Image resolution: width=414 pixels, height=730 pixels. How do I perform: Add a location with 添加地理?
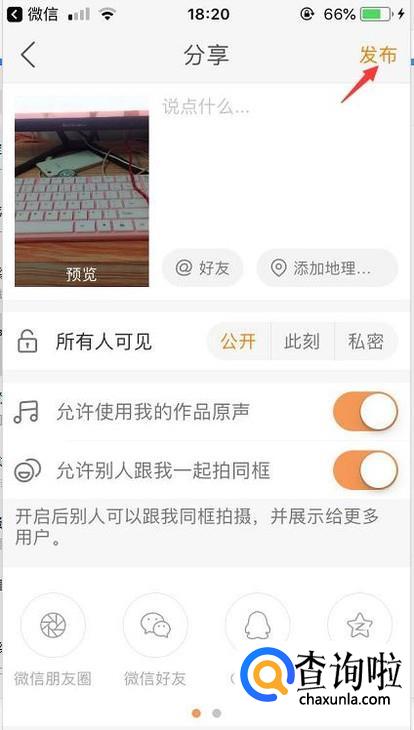click(327, 268)
